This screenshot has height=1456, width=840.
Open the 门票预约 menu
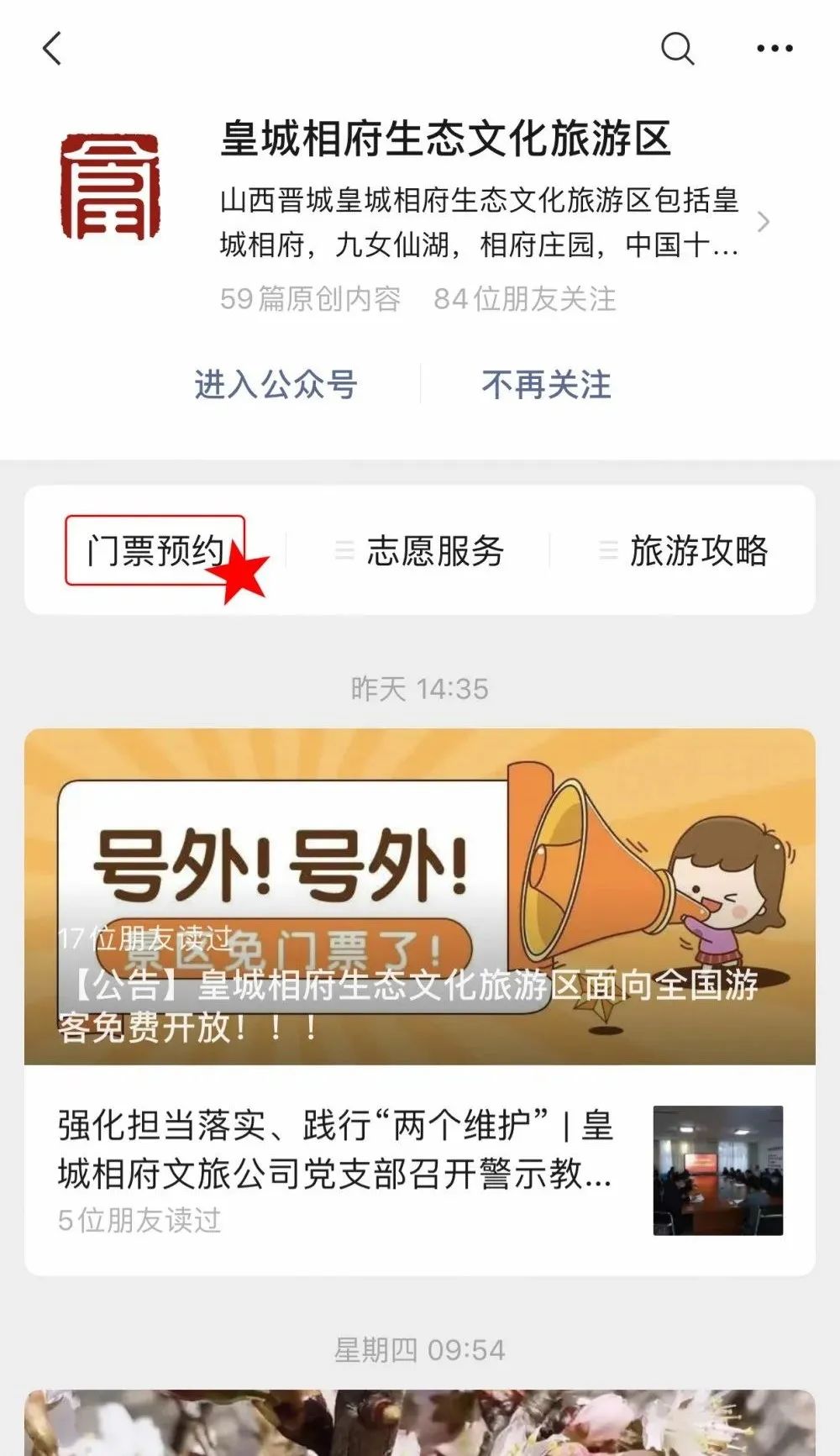[155, 550]
